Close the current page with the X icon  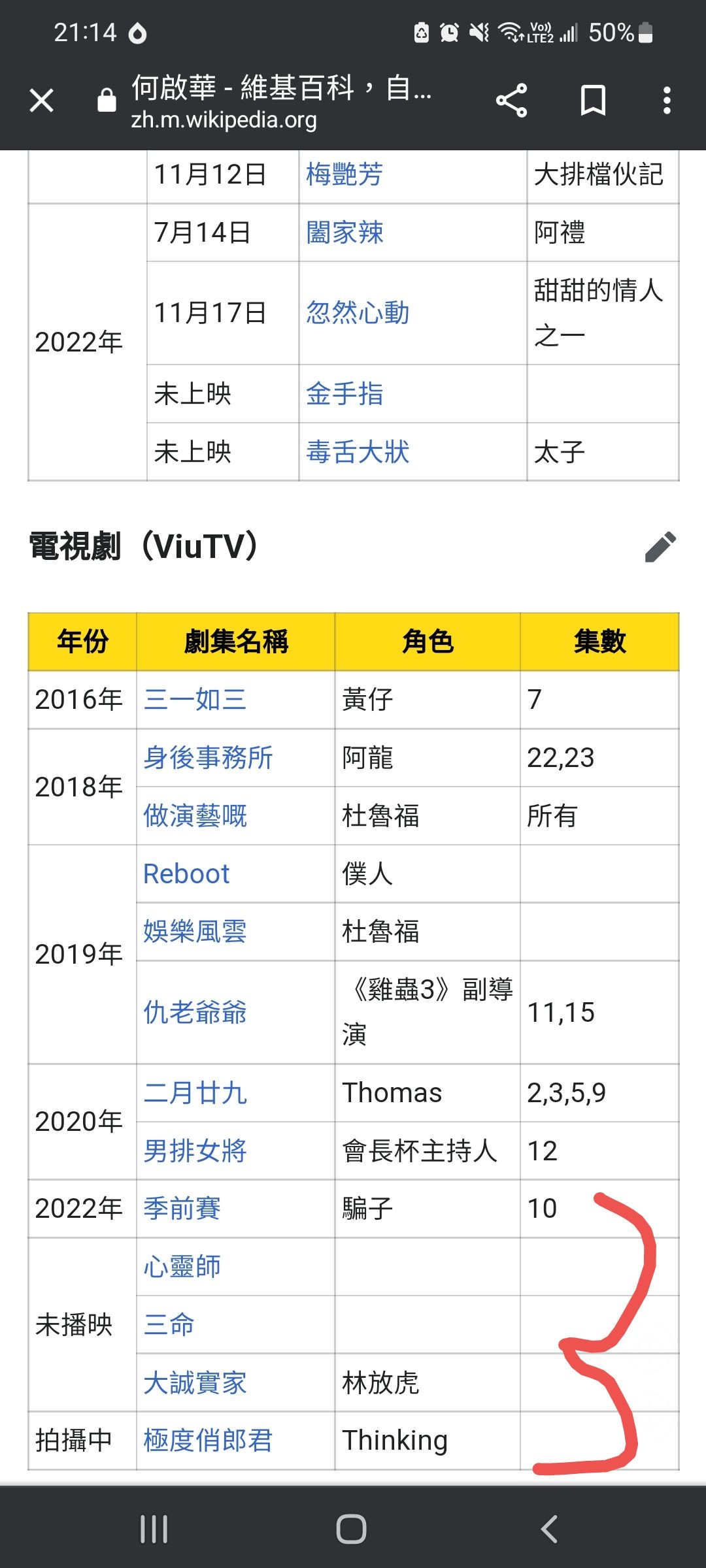41,99
